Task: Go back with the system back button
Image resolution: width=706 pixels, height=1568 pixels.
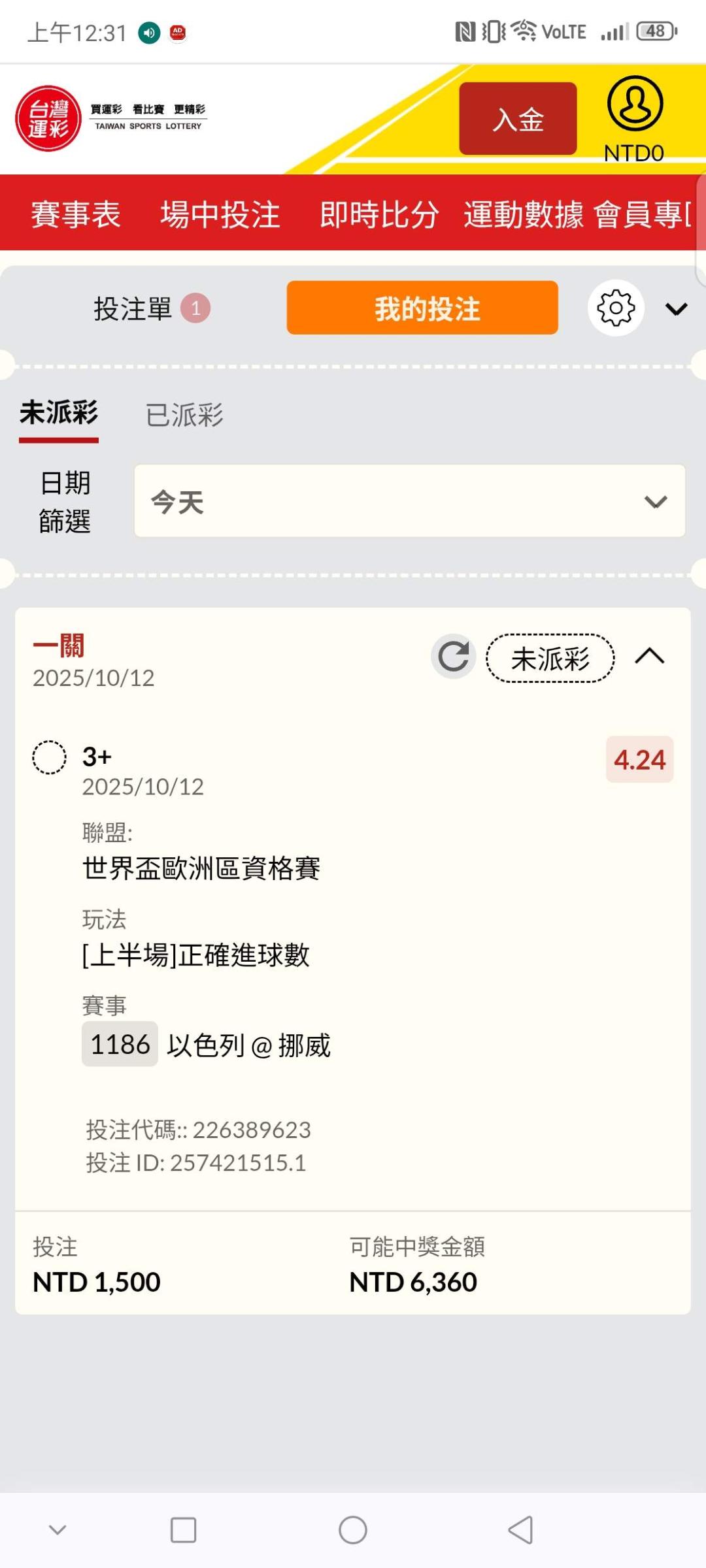Action: coord(521,1530)
